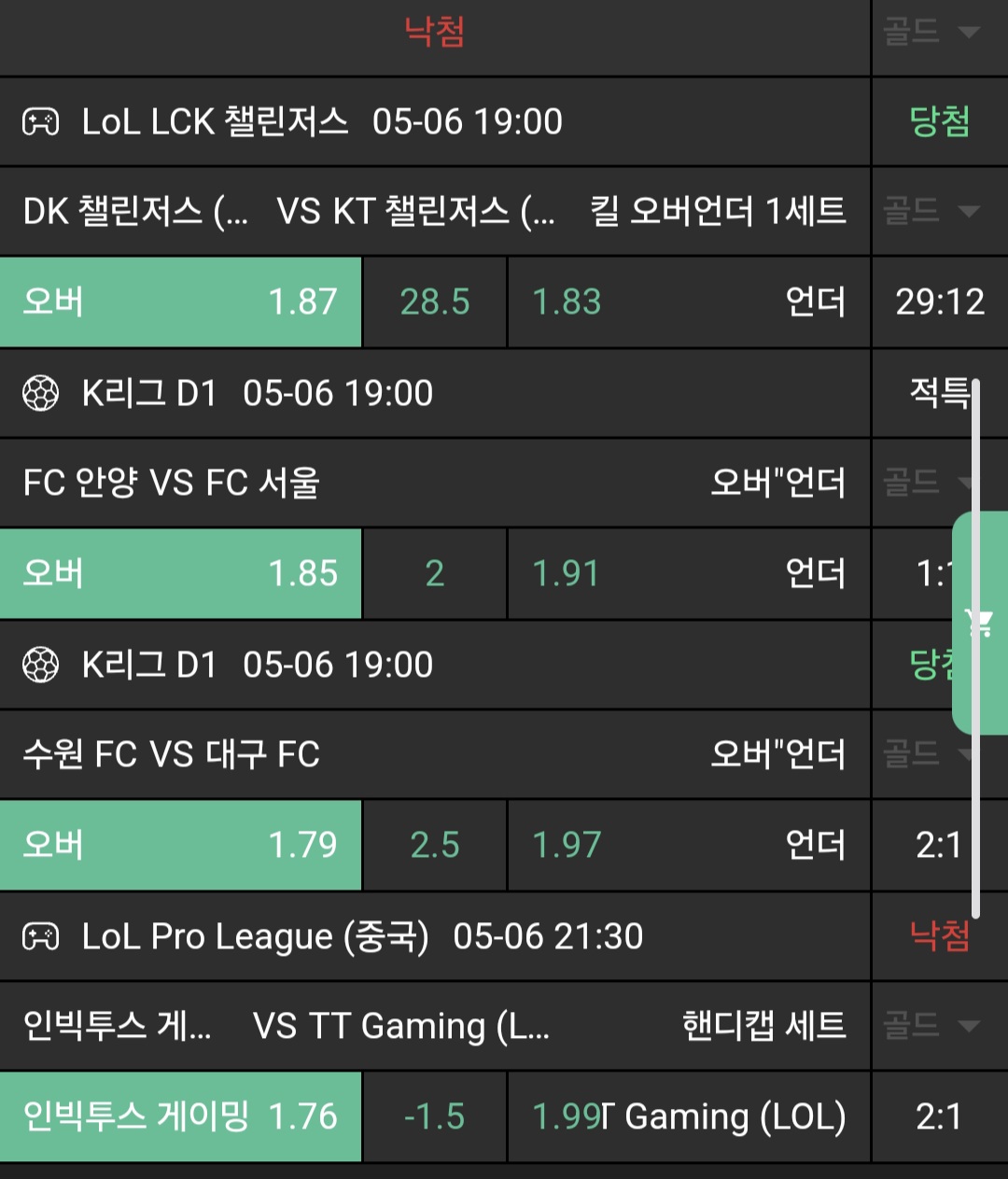Select 언더 1.91 for FC 안양 vs FC 서울
1008x1179 pixels.
tap(689, 573)
